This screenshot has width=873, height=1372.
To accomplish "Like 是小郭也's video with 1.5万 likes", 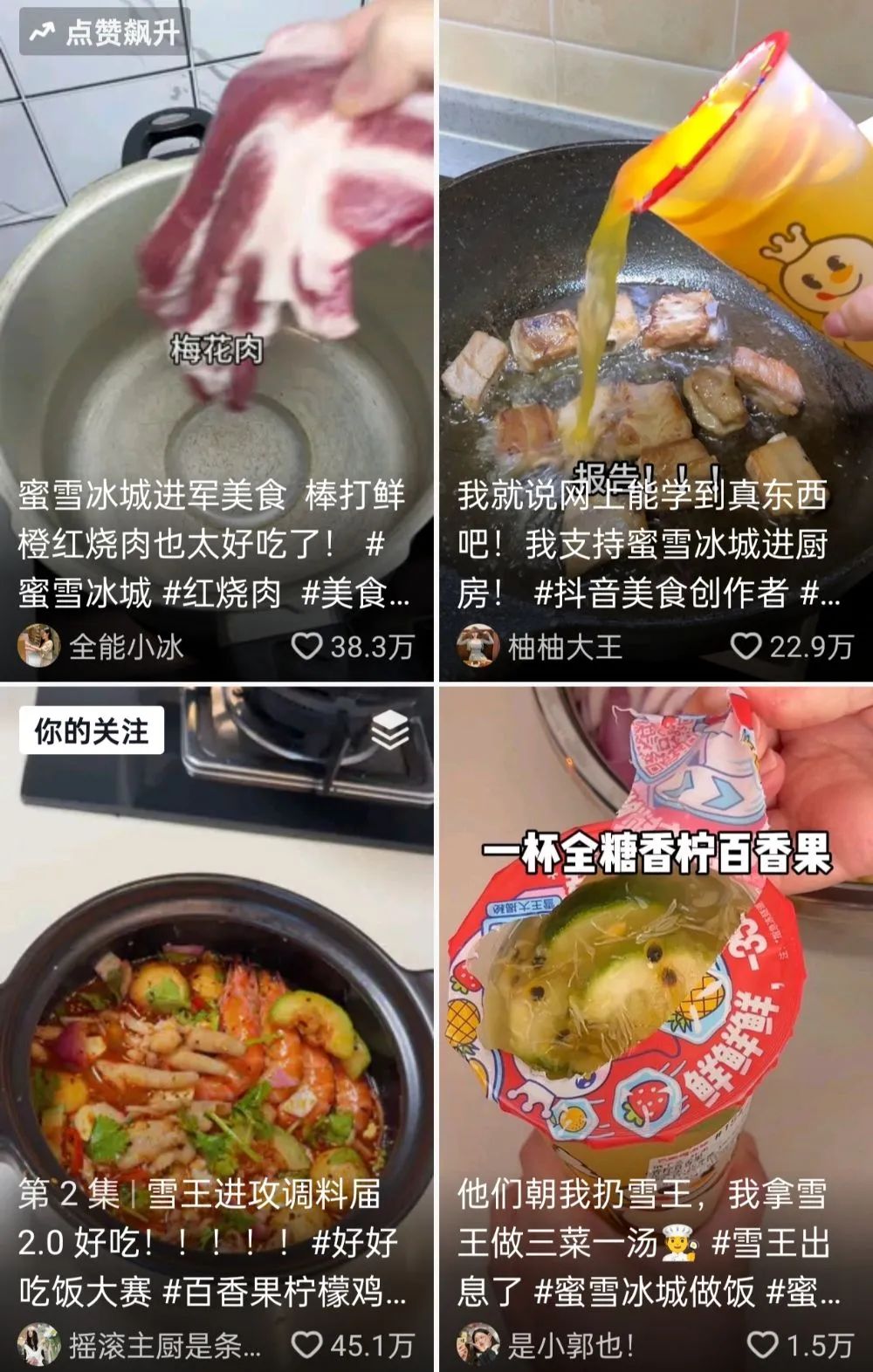I will point(763,1344).
